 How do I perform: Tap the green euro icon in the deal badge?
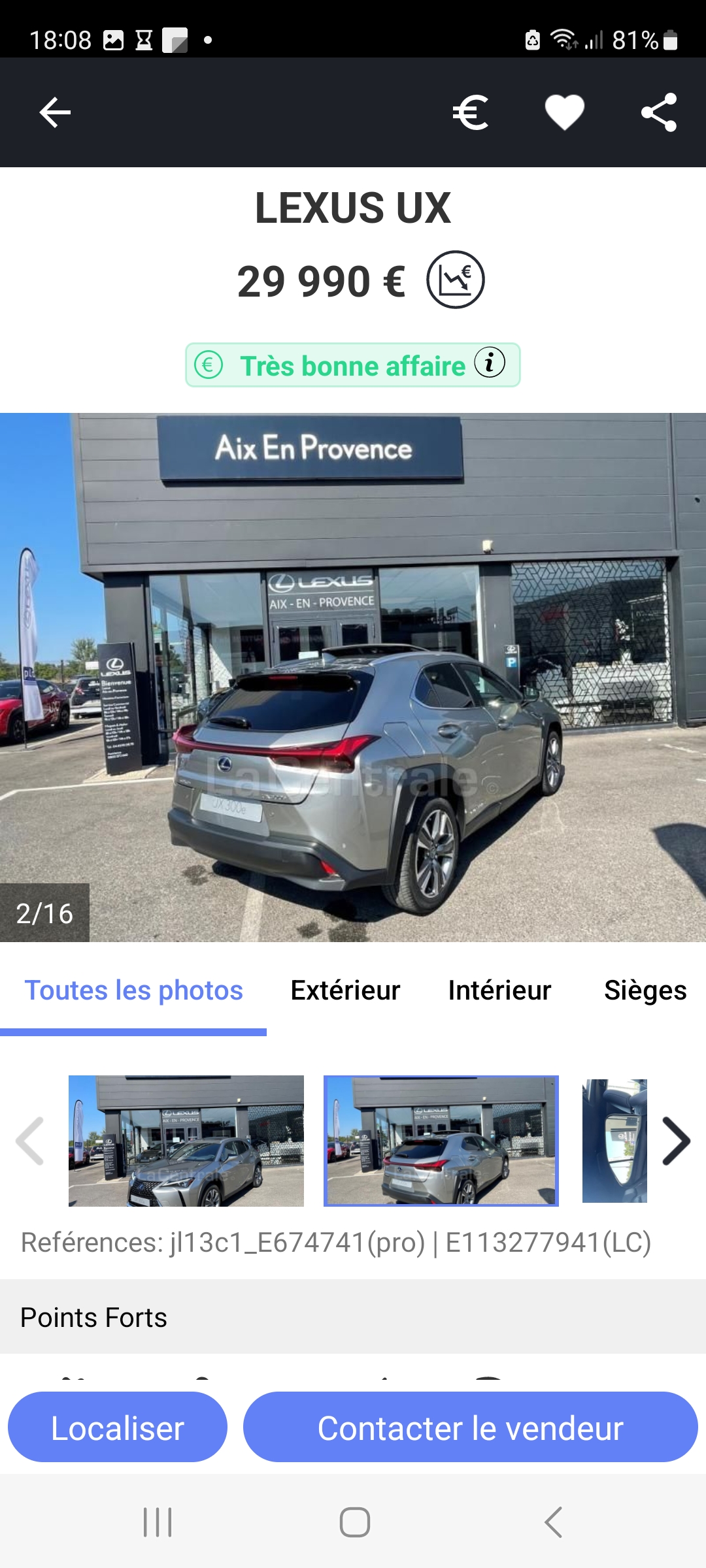pos(208,365)
